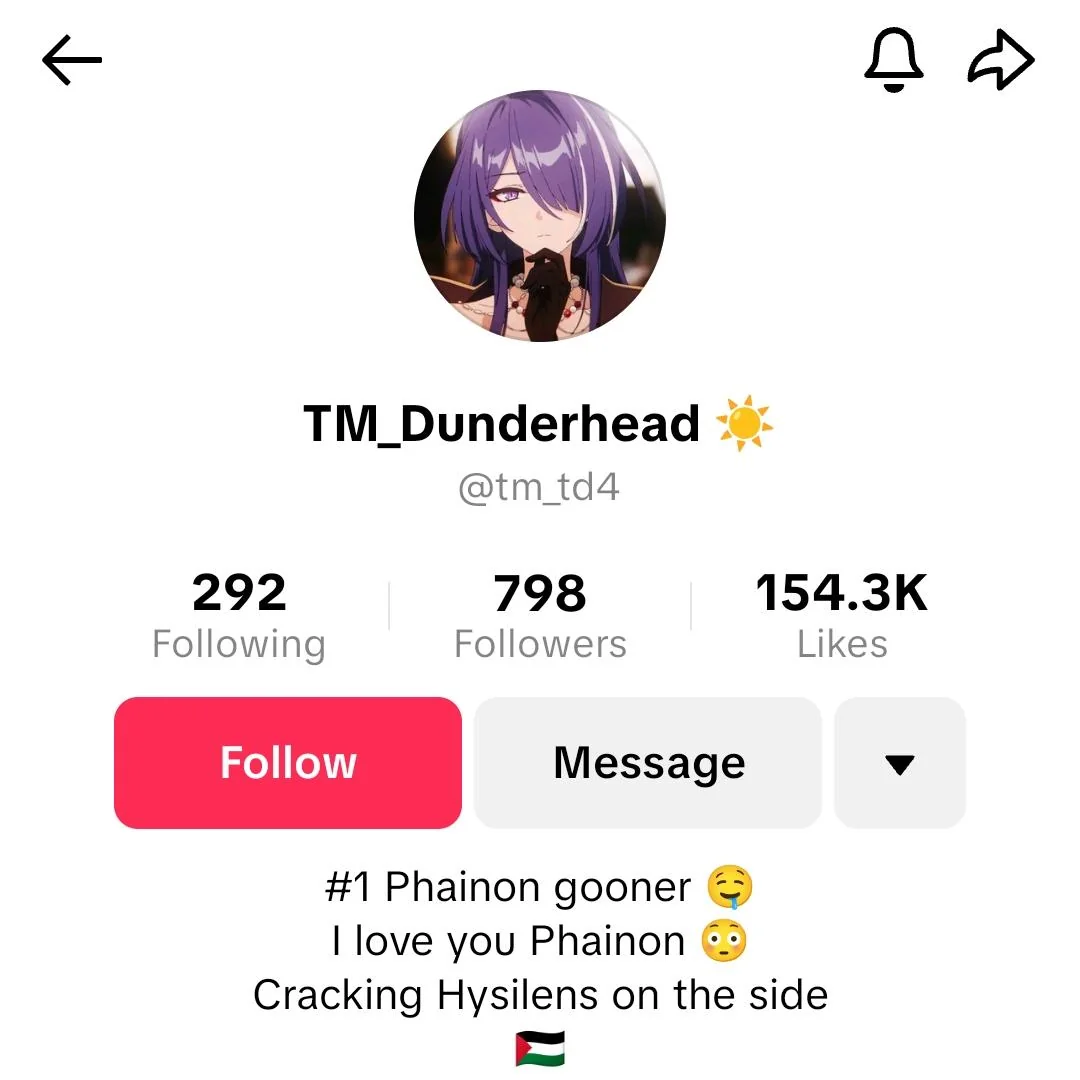Share this profile
The height and width of the screenshot is (1080, 1080).
coord(1001,61)
